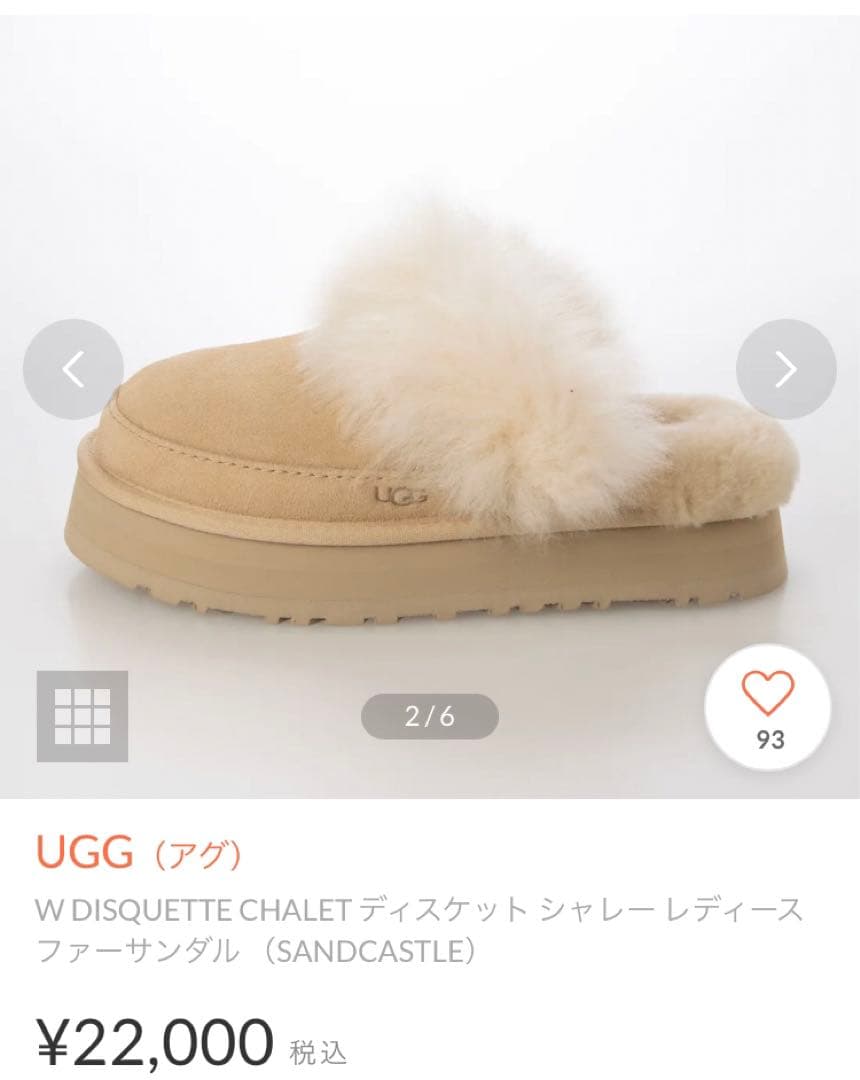View the previous product photo
860x1080 pixels.
[x=73, y=369]
